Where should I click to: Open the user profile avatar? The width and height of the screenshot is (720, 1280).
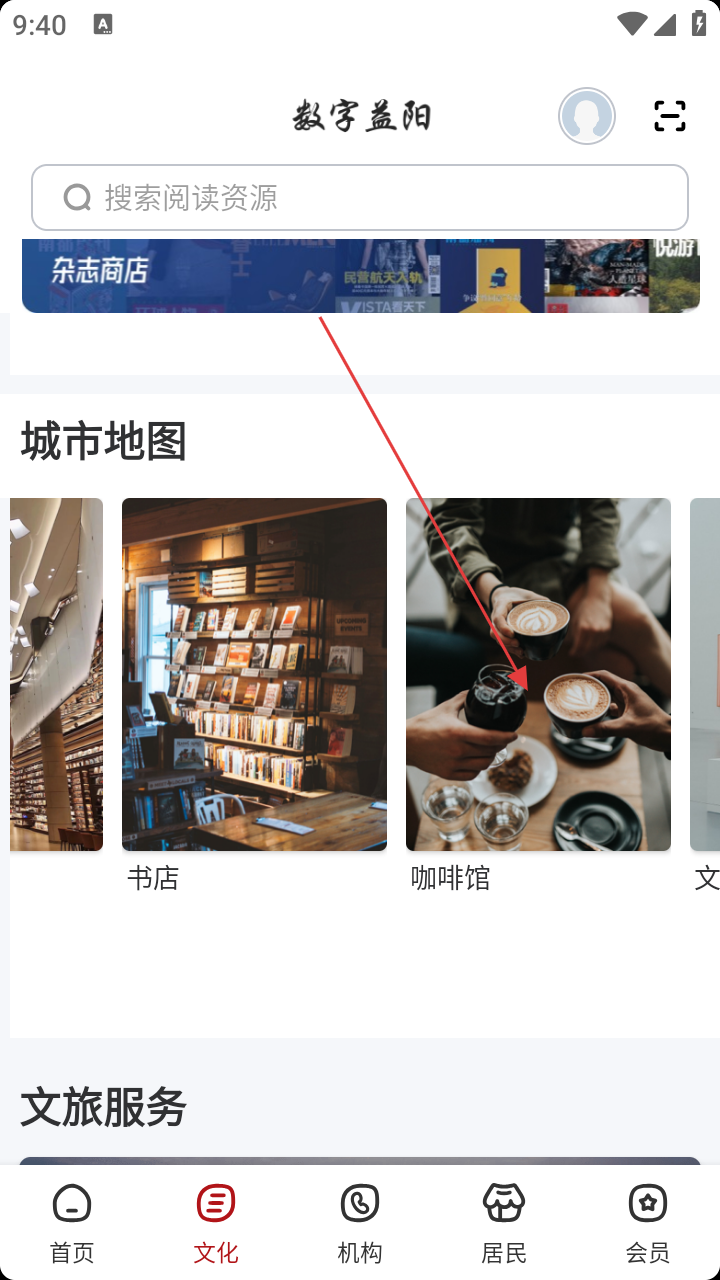click(x=587, y=117)
